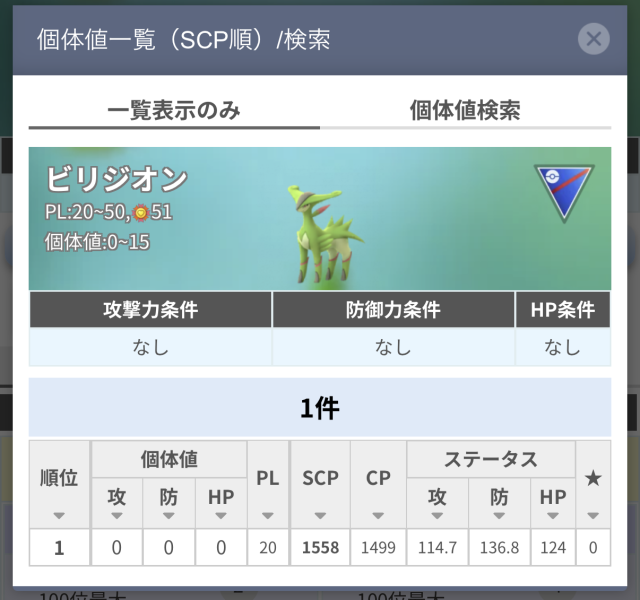Sort by ステータス HP column
Image resolution: width=640 pixels, height=600 pixels.
552,504
